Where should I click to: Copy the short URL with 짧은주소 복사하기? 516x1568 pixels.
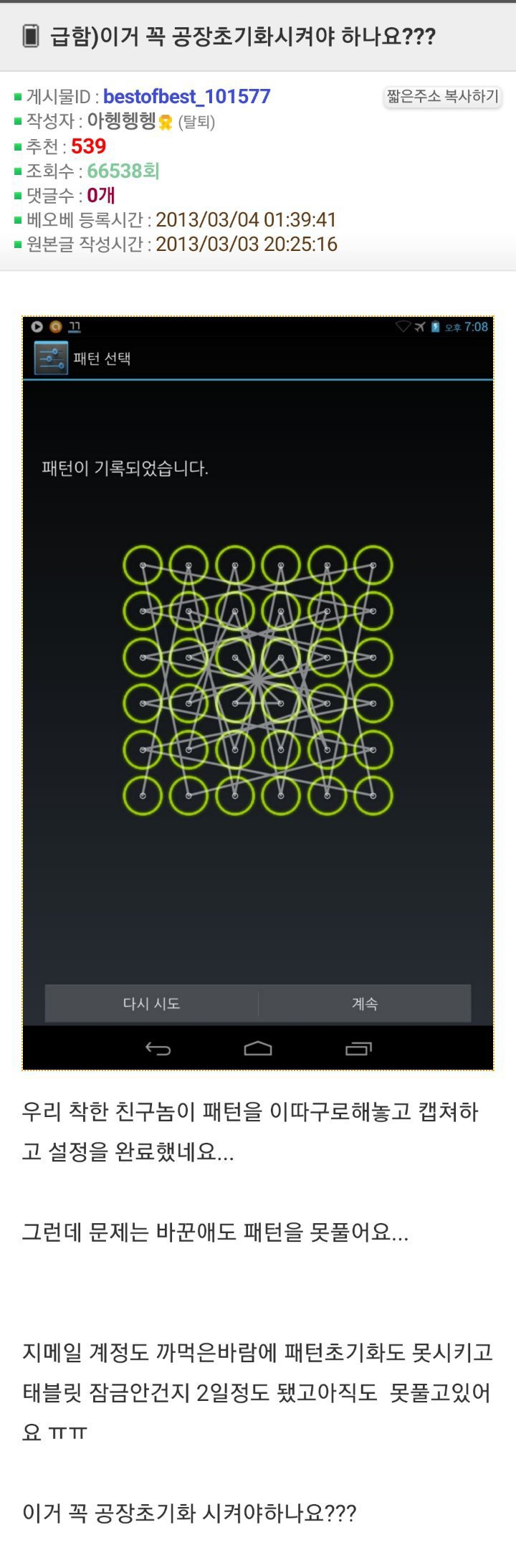pos(442,96)
